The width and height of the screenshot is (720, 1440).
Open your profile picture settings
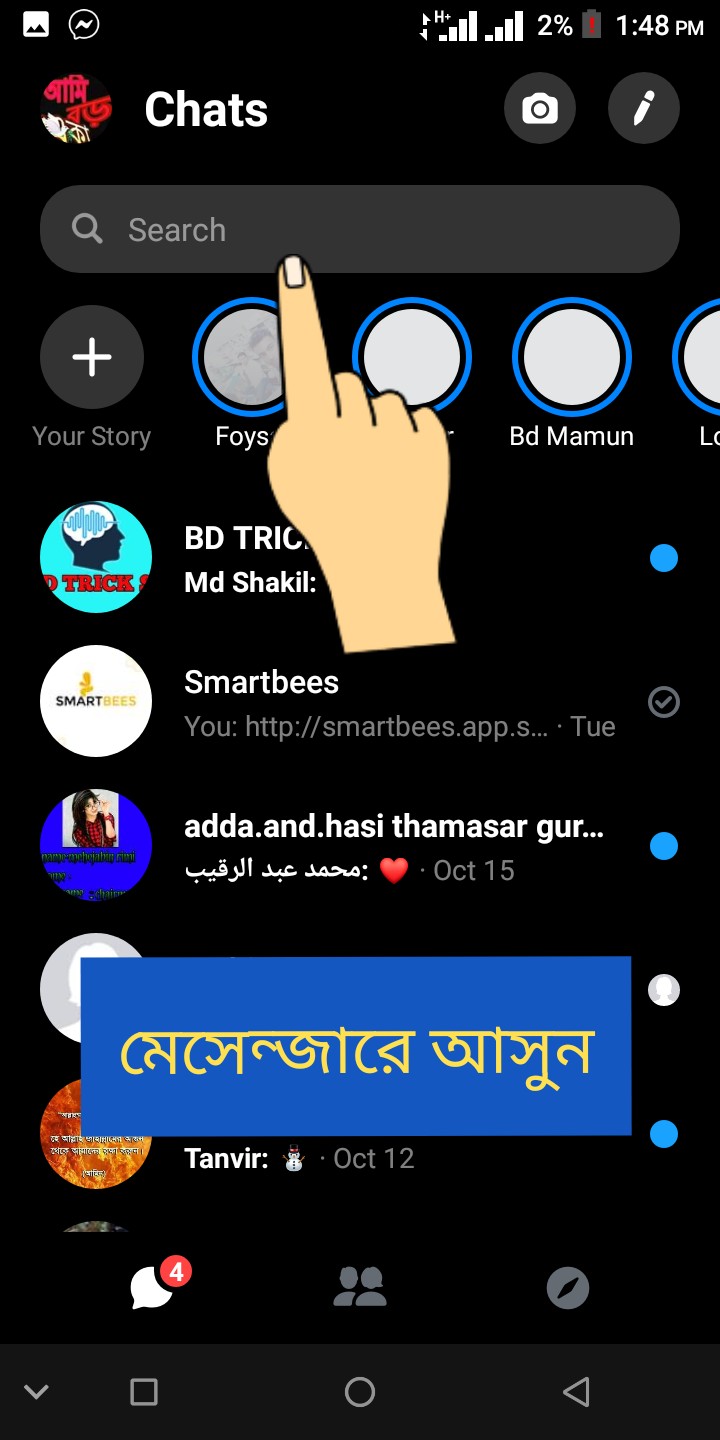[76, 109]
